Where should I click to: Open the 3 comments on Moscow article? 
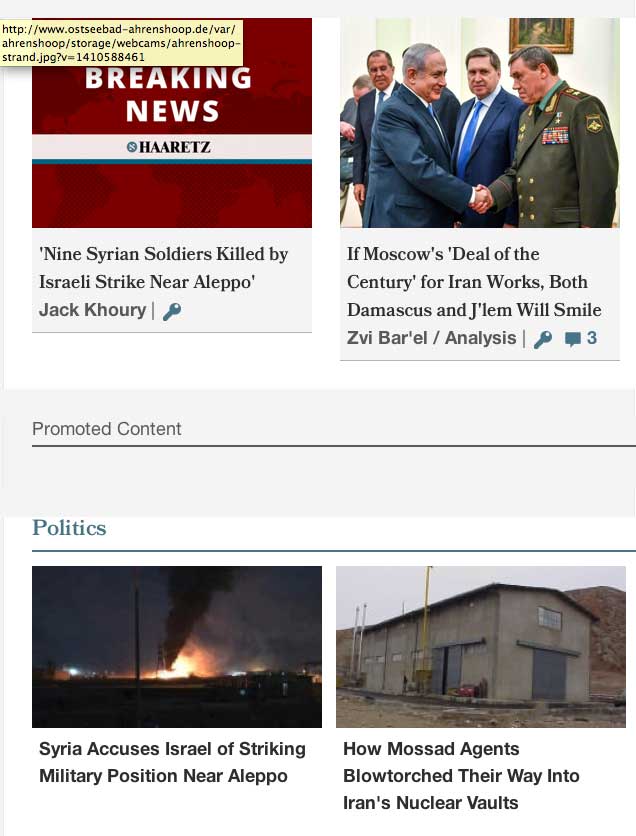(581, 338)
